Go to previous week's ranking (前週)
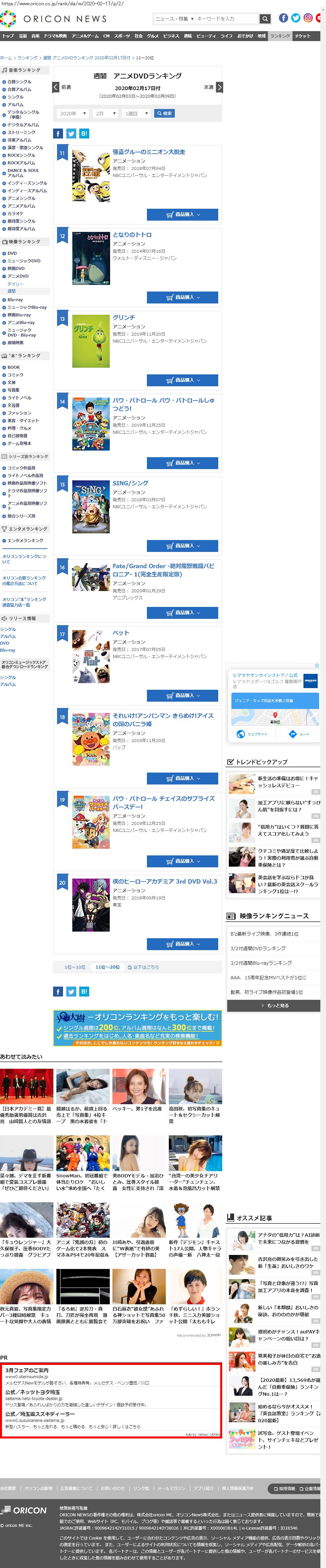 (62, 87)
